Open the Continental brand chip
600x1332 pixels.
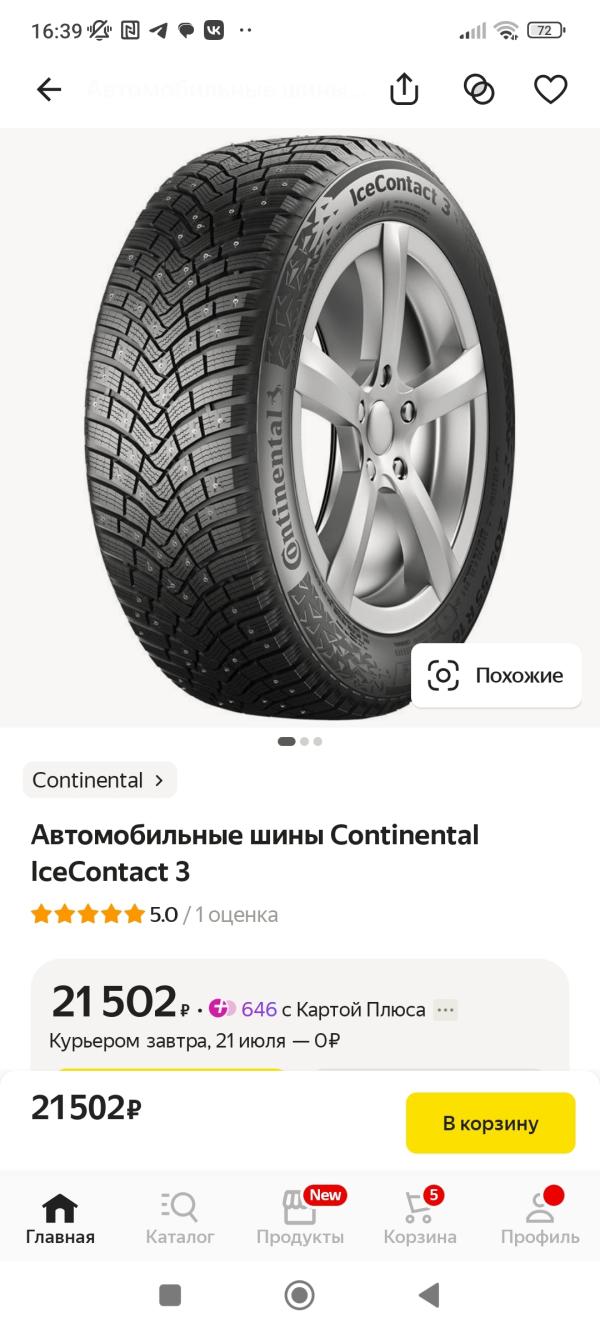99,780
